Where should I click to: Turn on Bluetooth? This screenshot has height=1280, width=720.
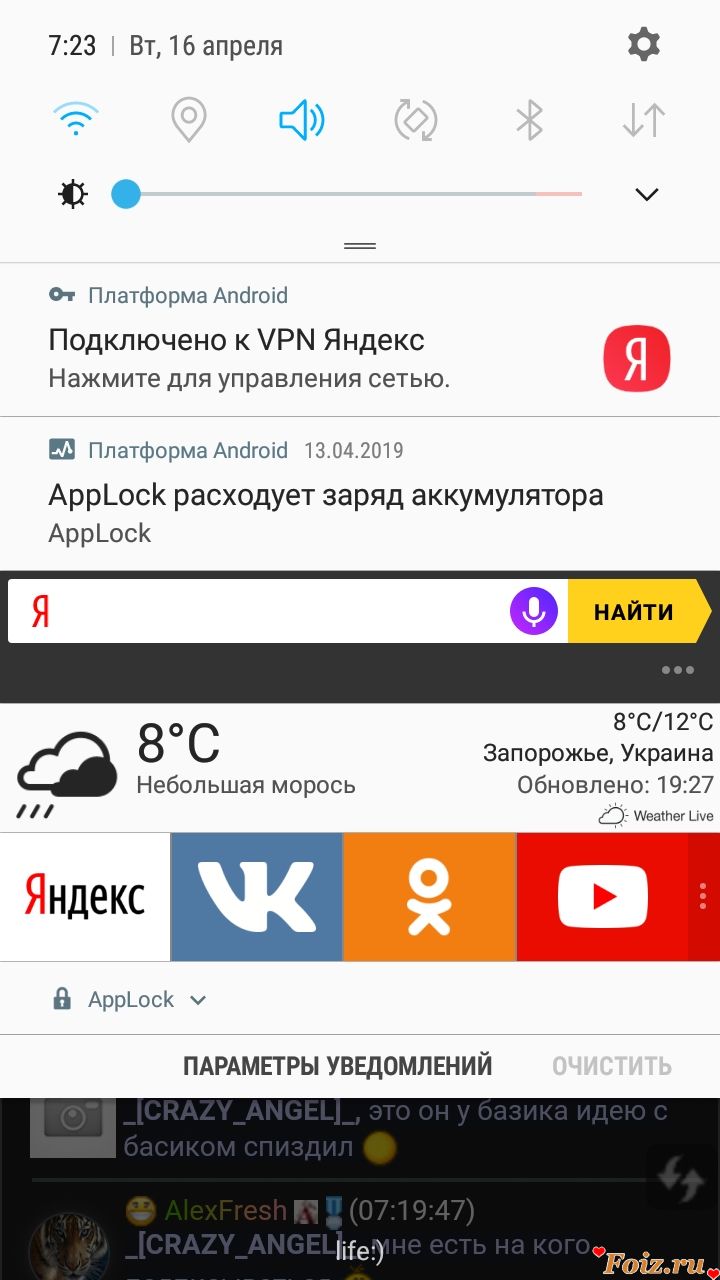point(529,120)
